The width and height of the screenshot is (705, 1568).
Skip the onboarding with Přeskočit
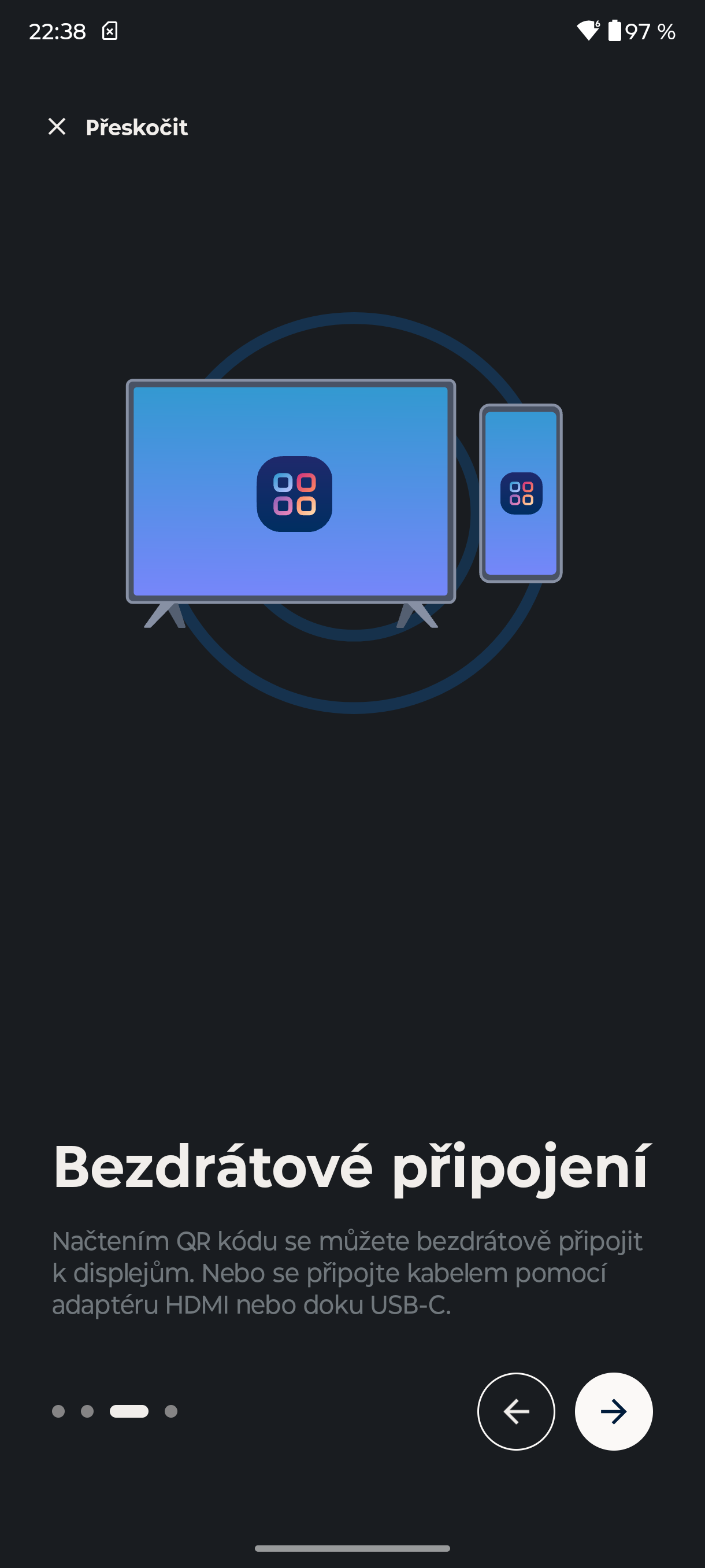tap(118, 127)
